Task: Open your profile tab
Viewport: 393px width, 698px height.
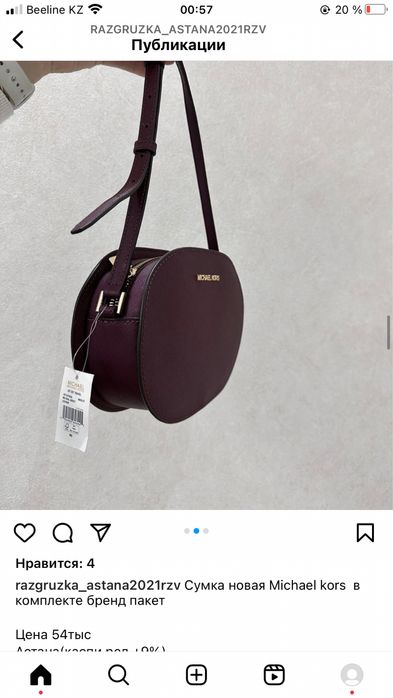Action: [x=352, y=675]
